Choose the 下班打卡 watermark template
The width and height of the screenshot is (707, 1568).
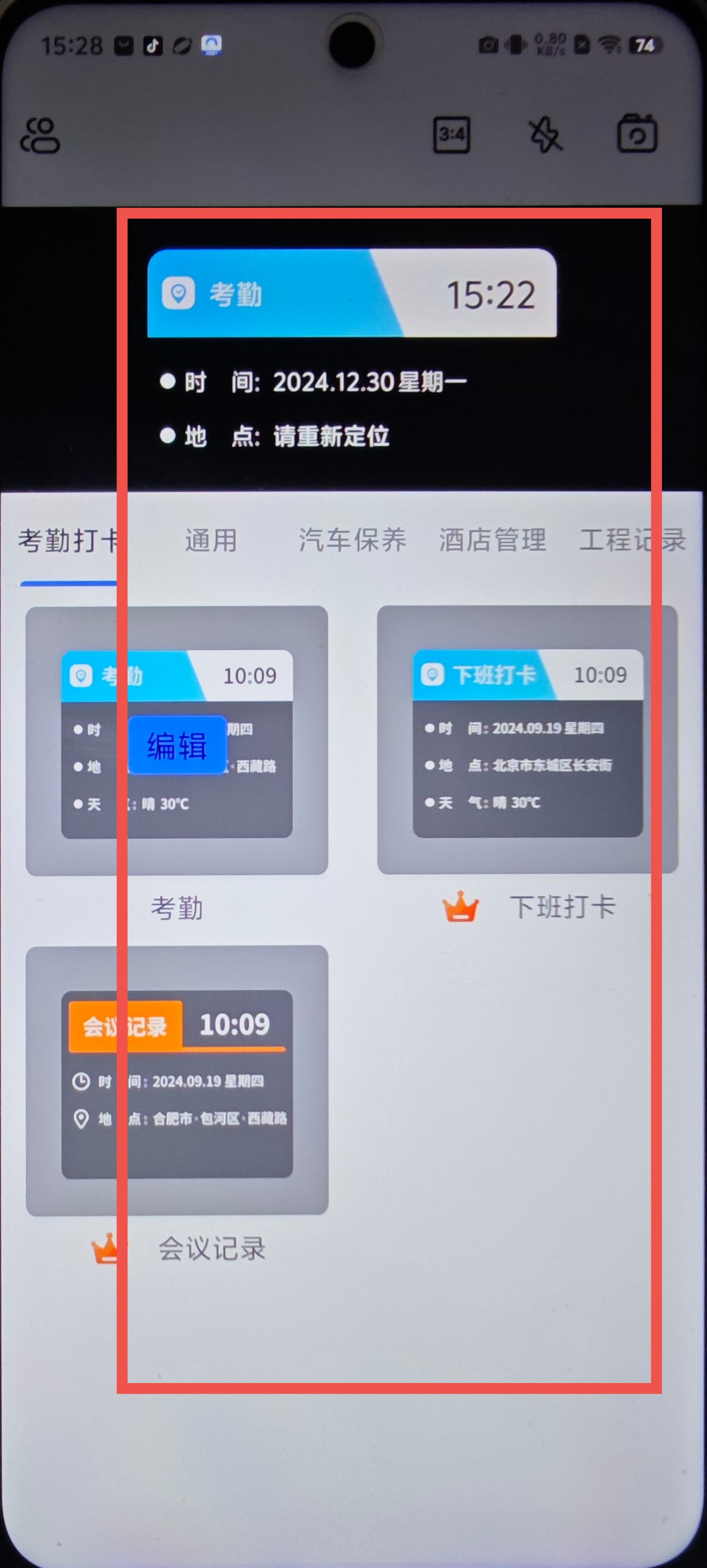[x=527, y=740]
